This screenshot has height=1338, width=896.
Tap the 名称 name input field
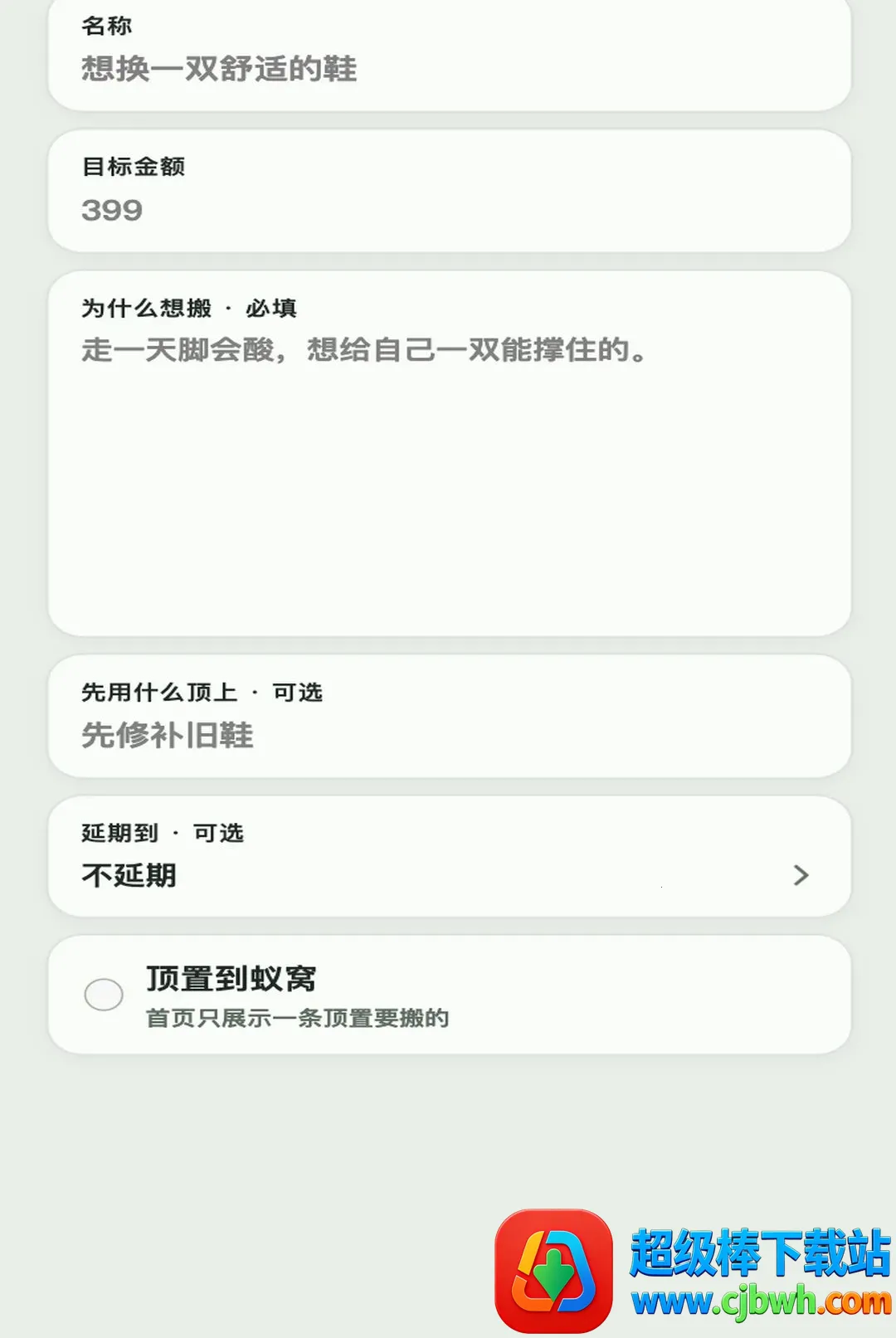tap(450, 53)
